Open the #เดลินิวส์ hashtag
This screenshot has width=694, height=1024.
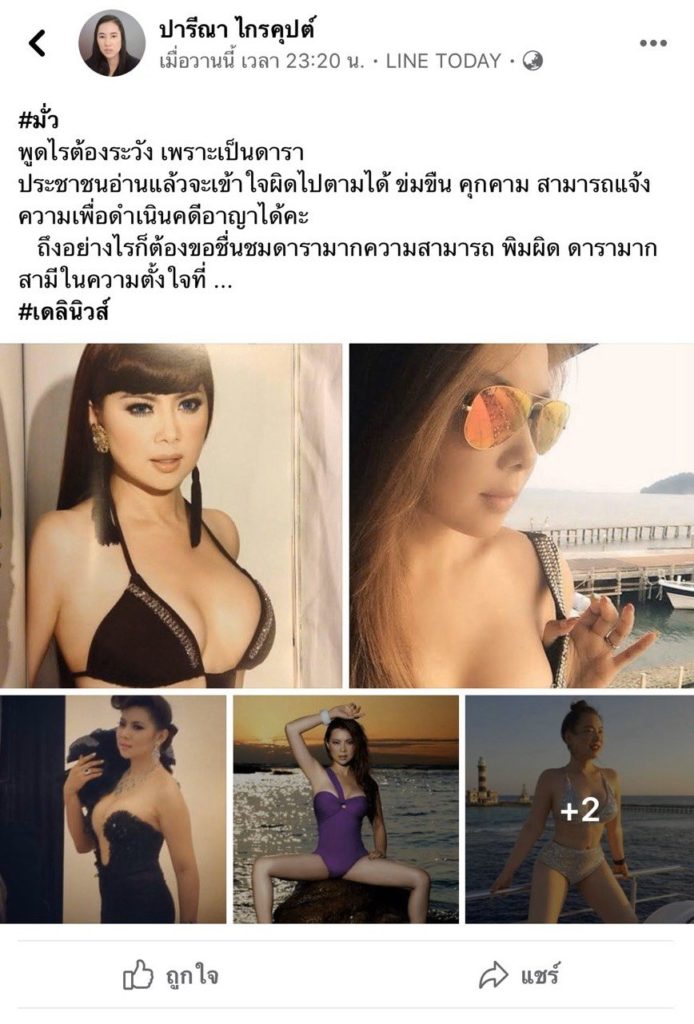62,310
